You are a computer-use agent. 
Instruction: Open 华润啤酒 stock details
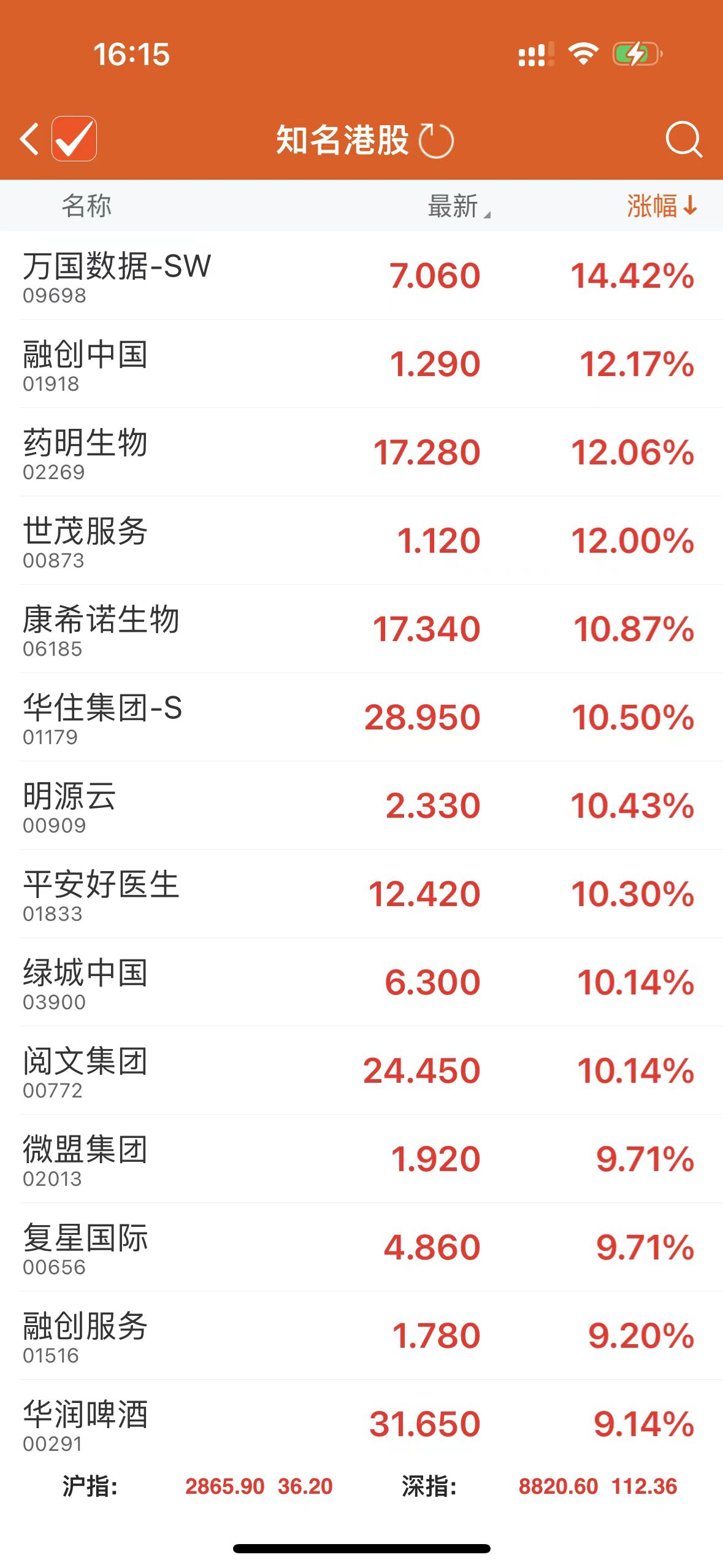tap(361, 1424)
